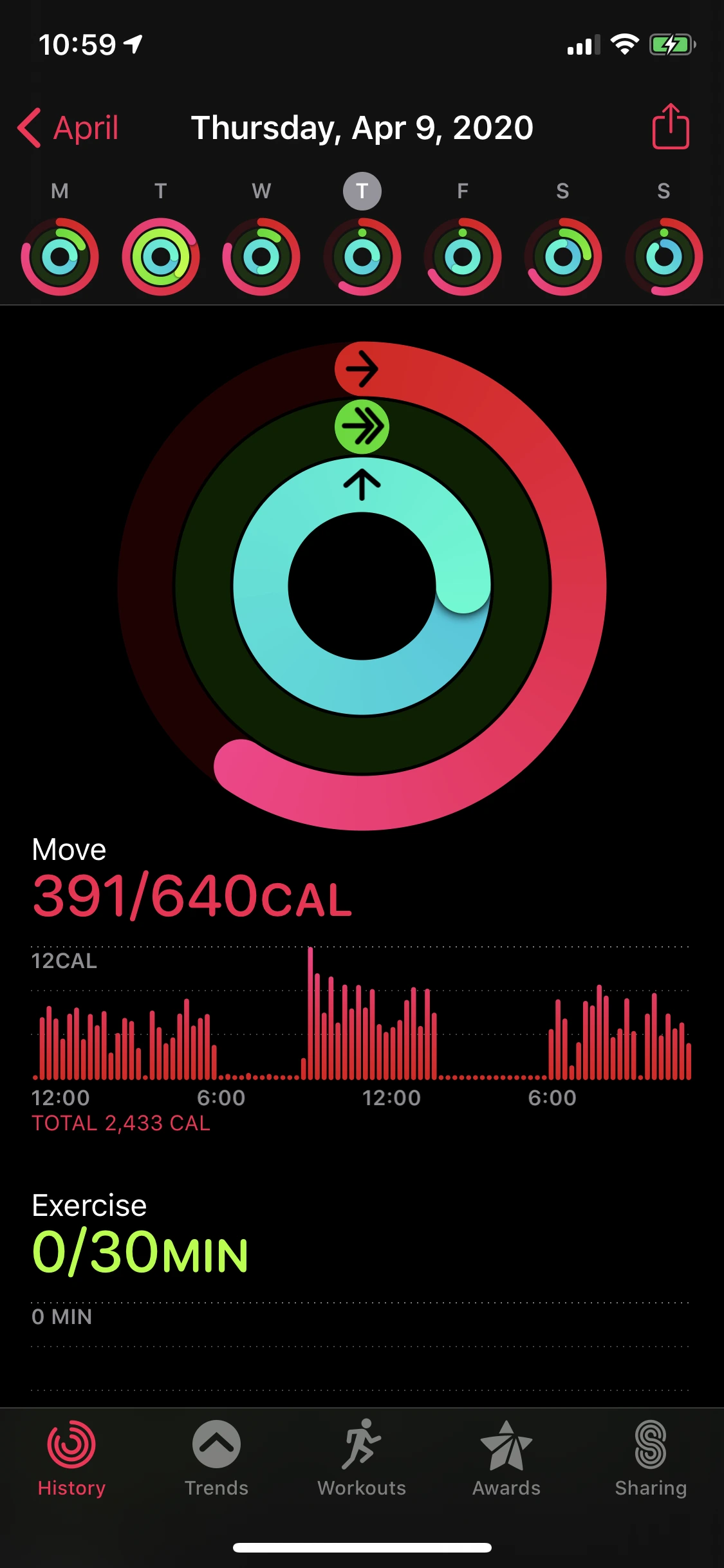
Task: Select Saturday's activity rings
Action: click(x=563, y=256)
